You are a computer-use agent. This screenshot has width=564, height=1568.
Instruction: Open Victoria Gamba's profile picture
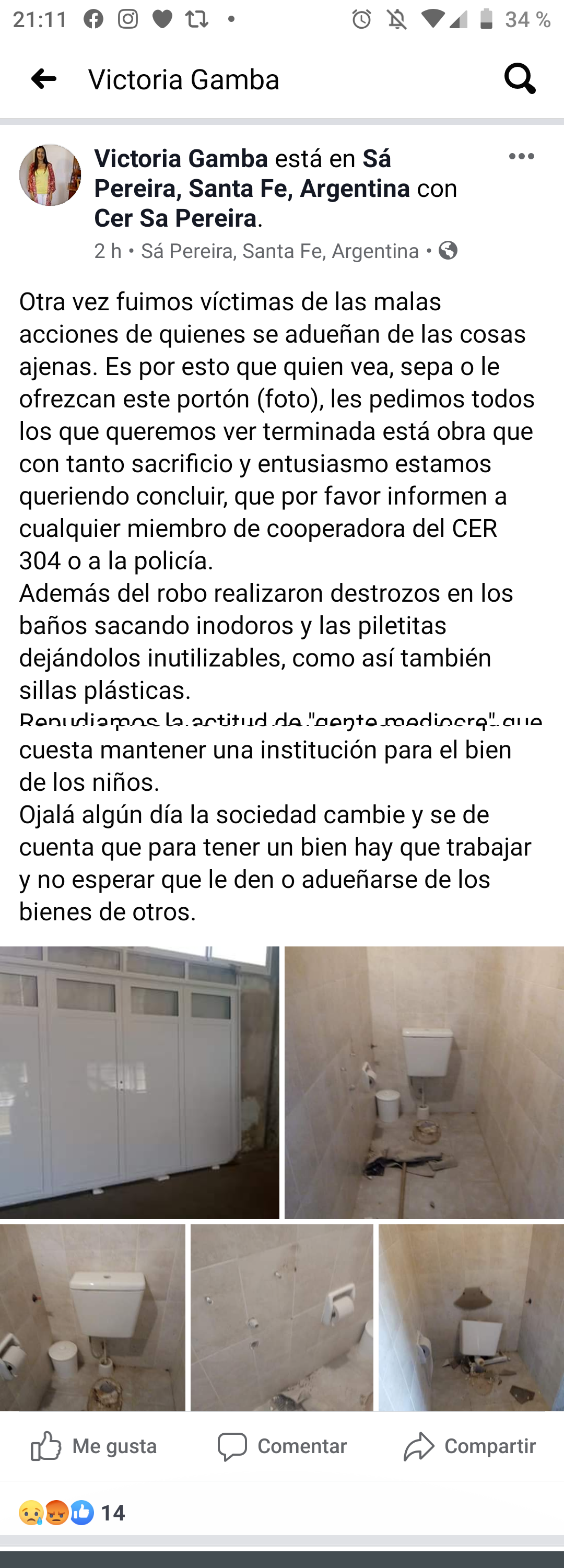[x=50, y=175]
